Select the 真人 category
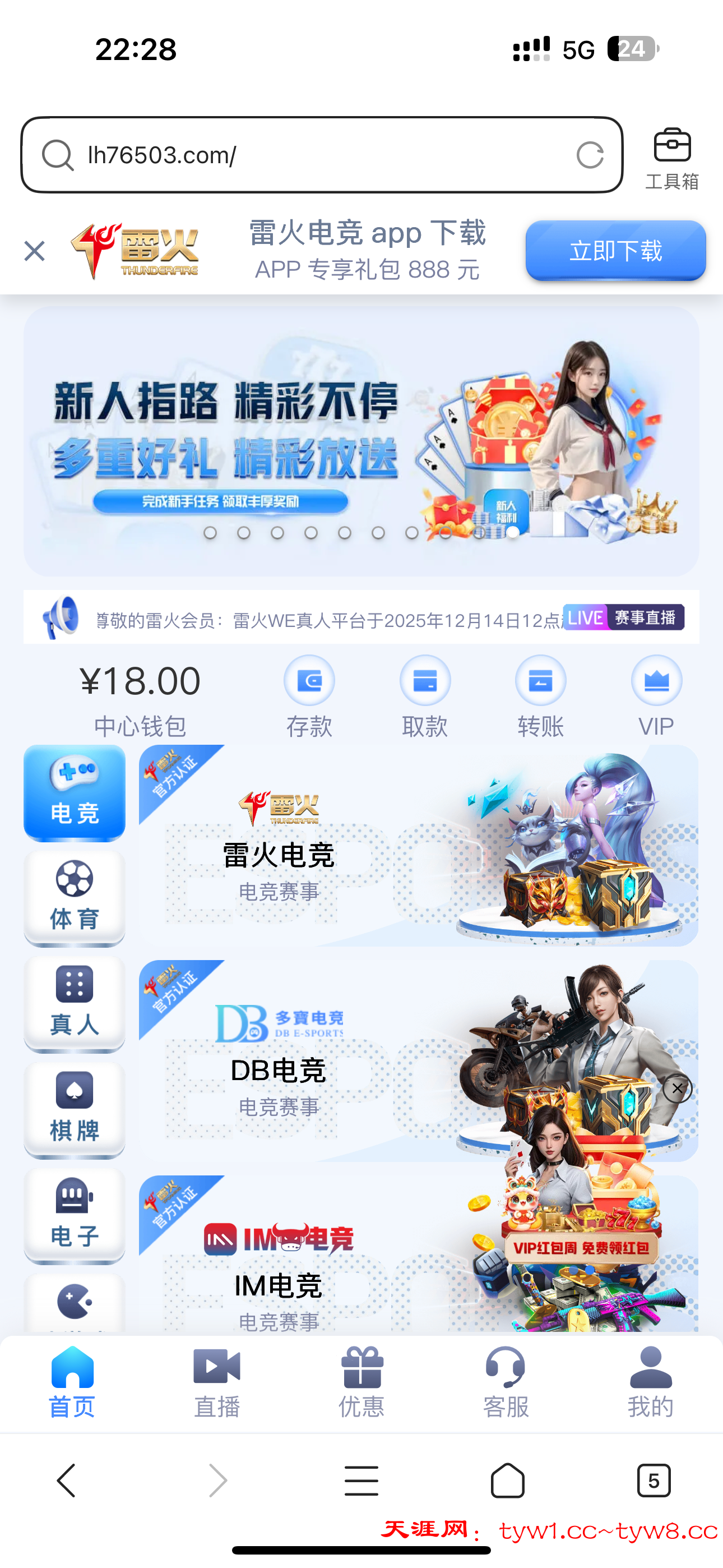This screenshot has width=723, height=1568. point(74,1003)
